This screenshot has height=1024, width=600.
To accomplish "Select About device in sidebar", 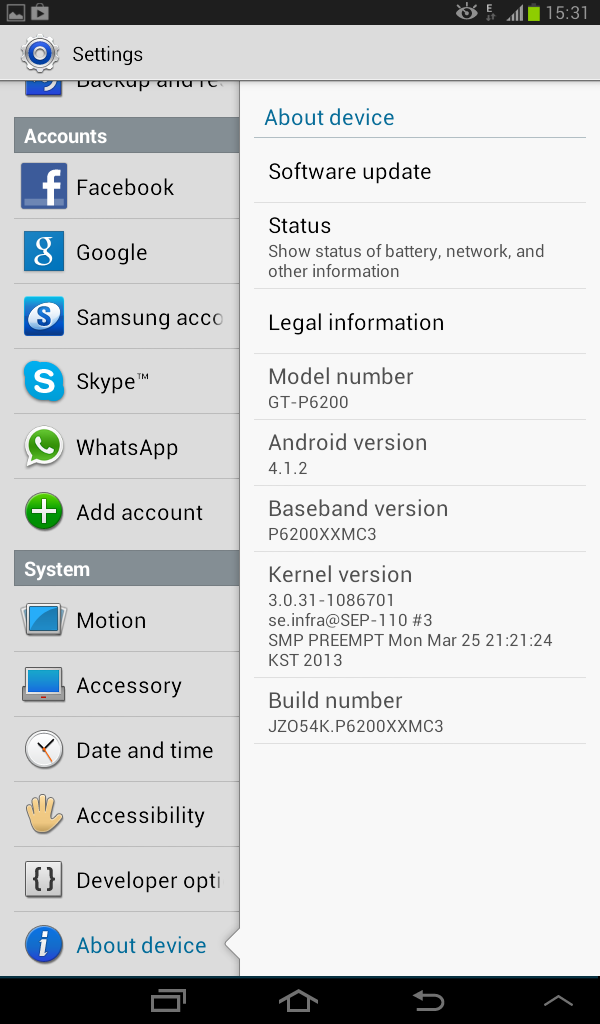I will 125,945.
